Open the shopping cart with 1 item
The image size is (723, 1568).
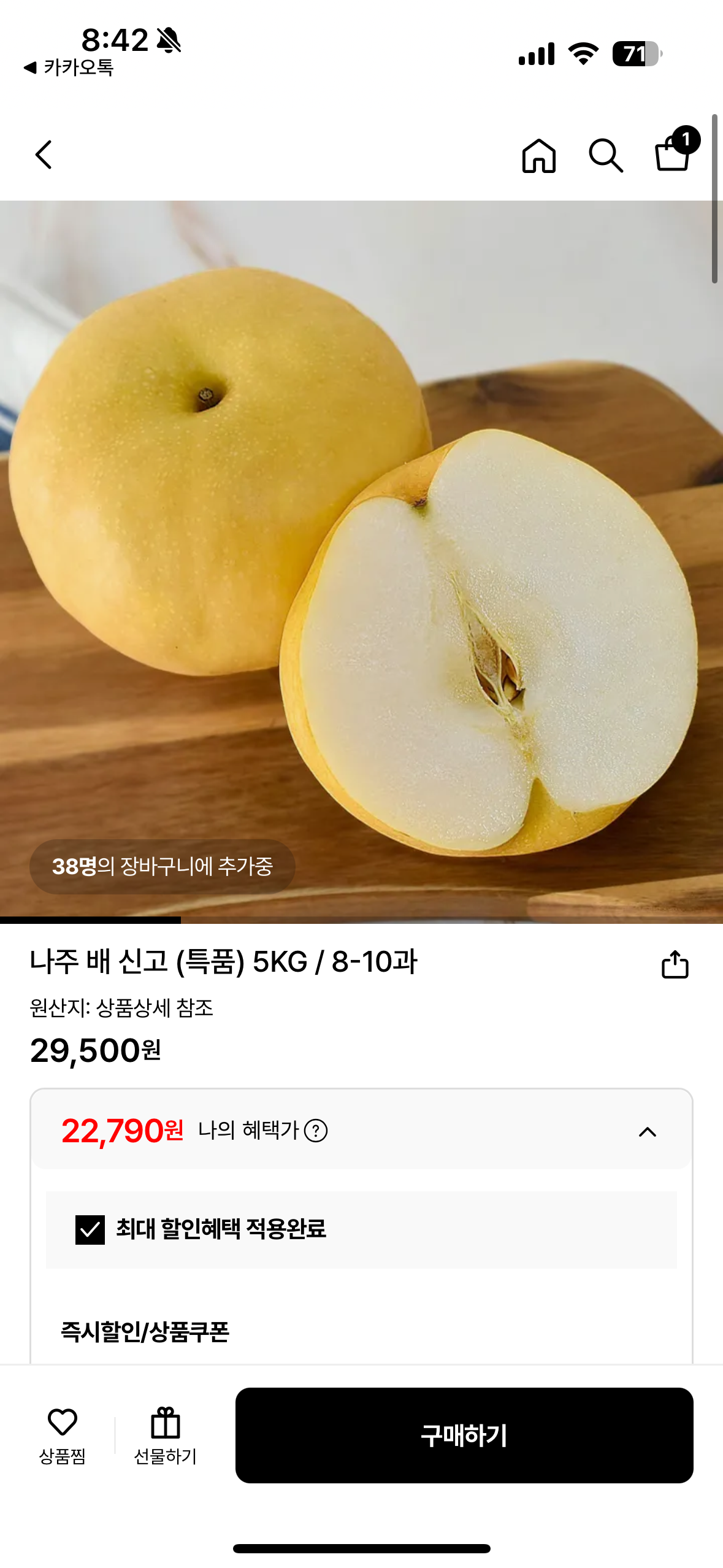click(x=674, y=152)
